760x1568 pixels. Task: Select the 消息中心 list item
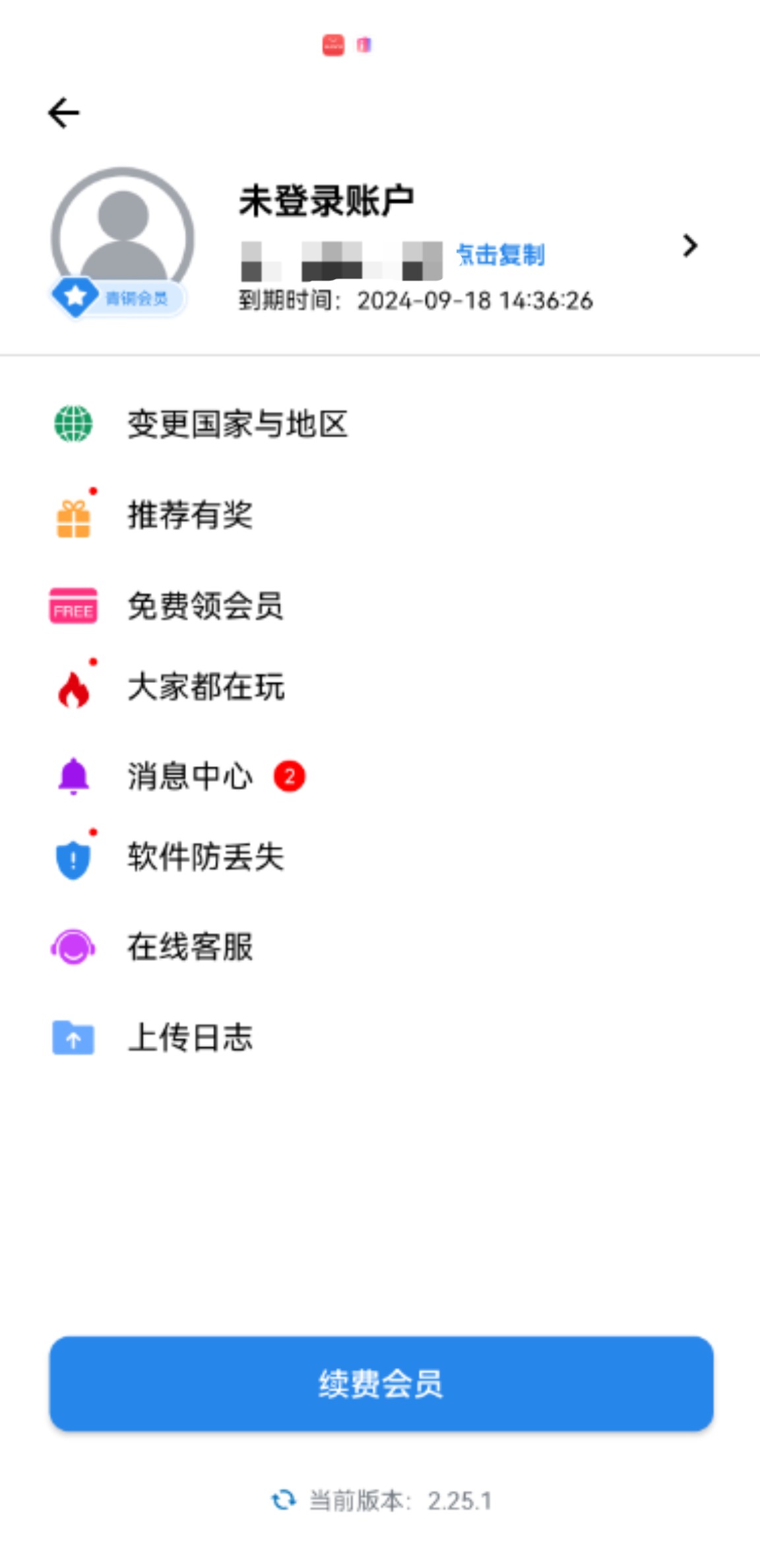click(190, 777)
